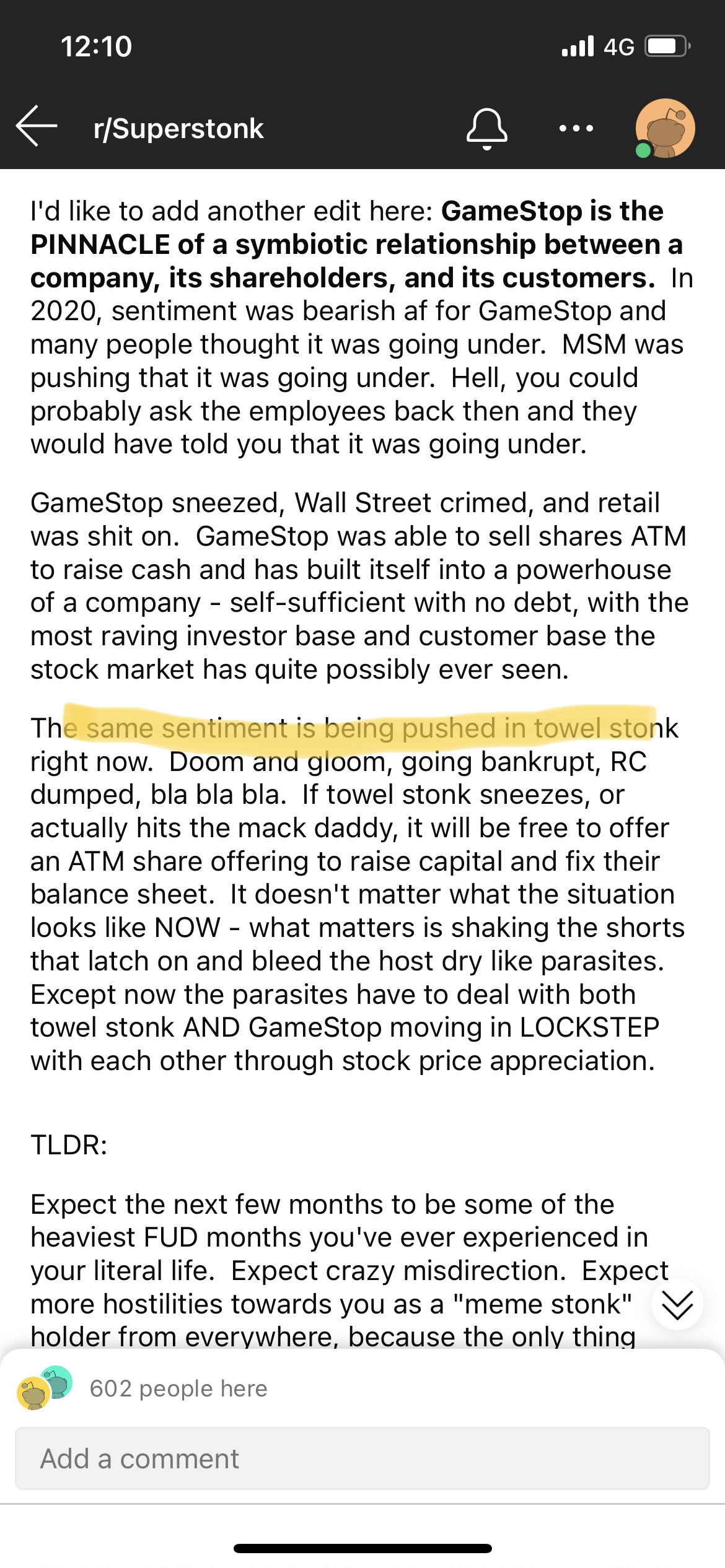Tap the Add a comment field

pos(362,1458)
